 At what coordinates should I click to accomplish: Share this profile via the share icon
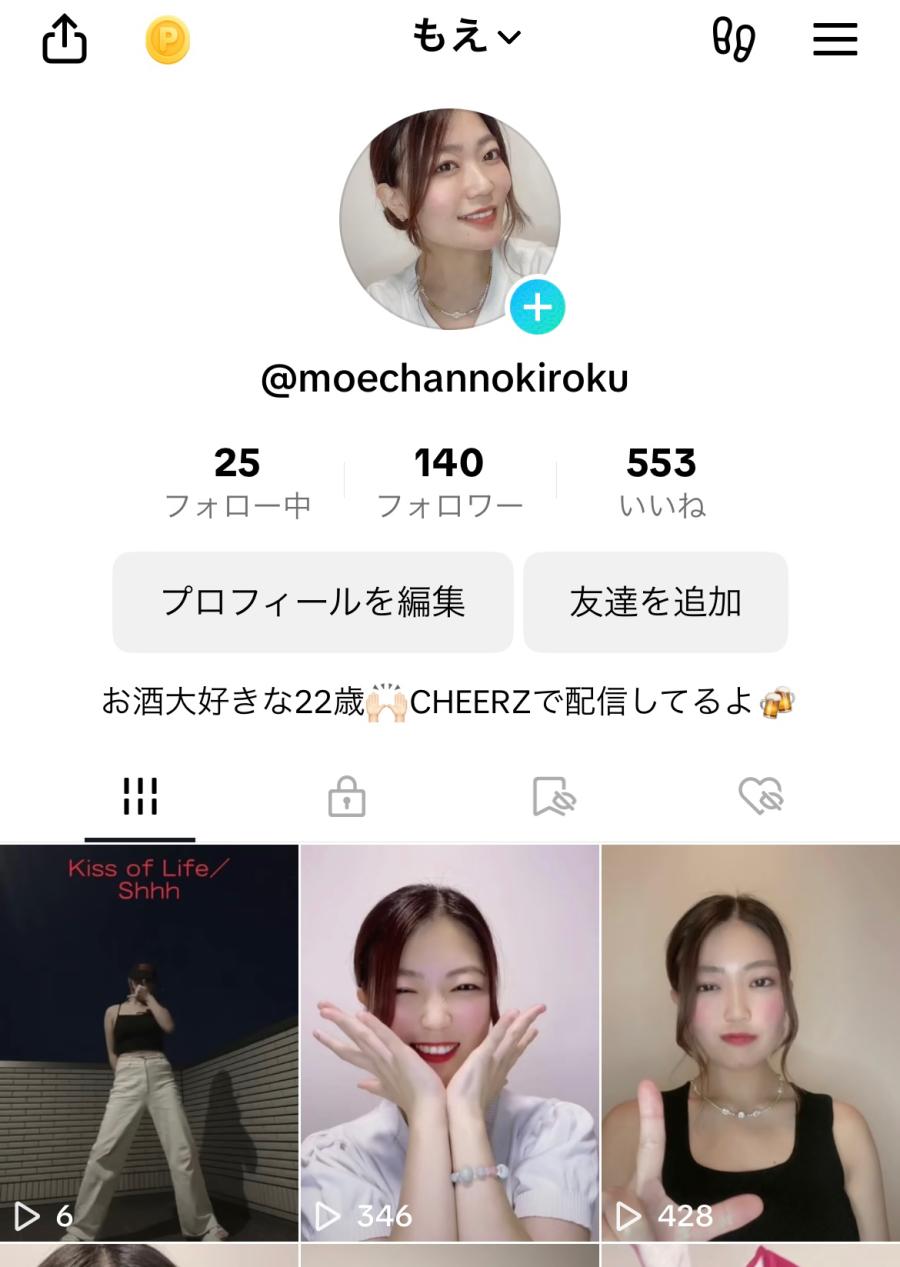65,41
